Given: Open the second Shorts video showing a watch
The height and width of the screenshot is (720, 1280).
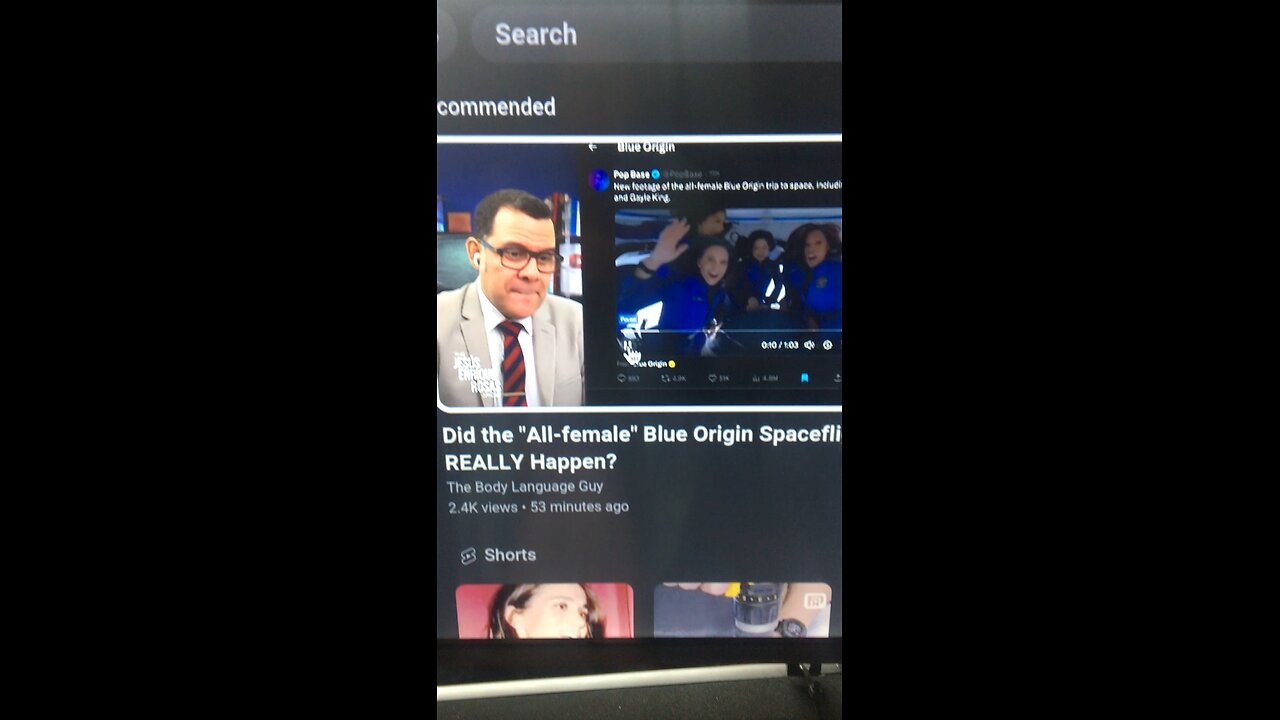Looking at the screenshot, I should pyautogui.click(x=742, y=610).
